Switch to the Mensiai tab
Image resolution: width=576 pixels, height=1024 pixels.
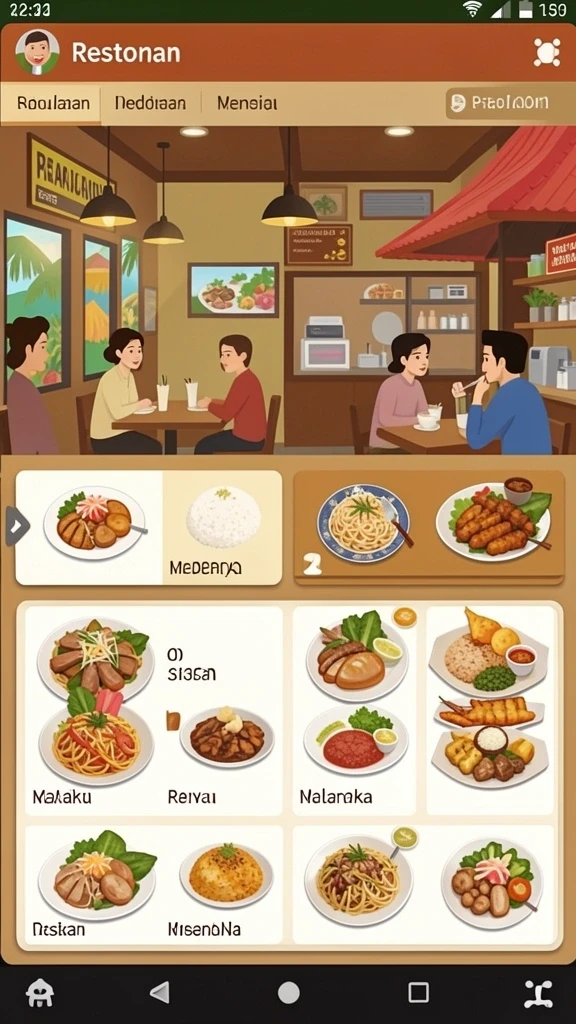[x=247, y=103]
